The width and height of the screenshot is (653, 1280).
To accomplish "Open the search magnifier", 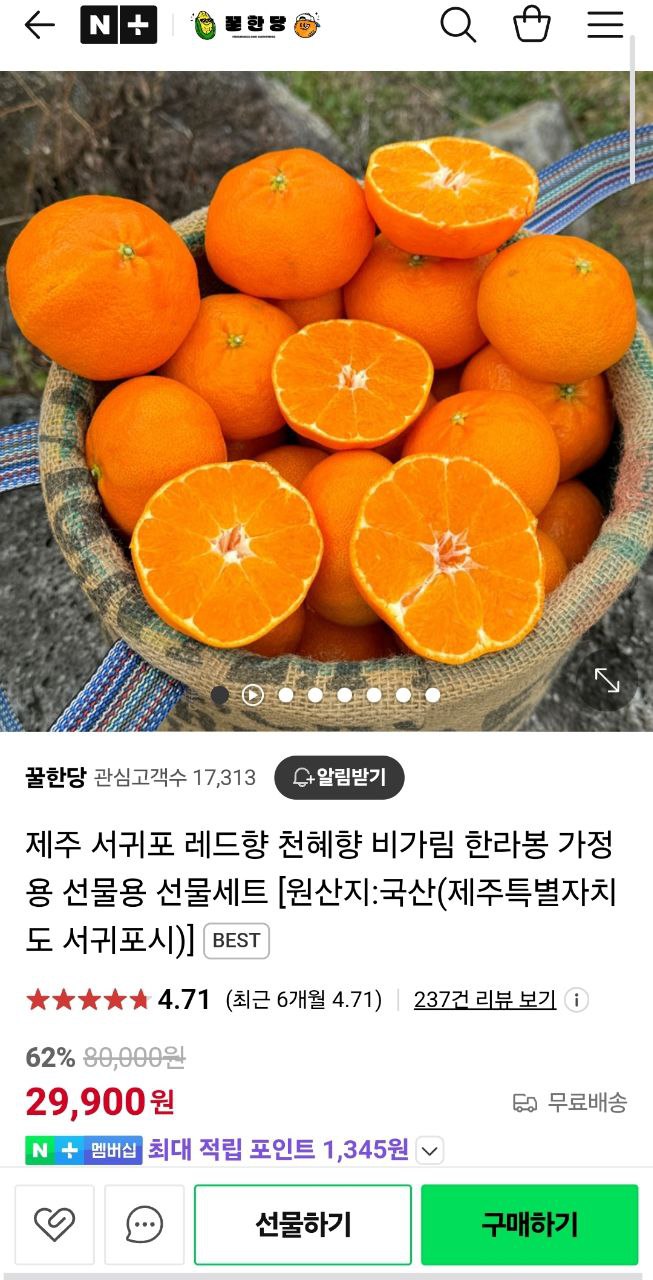I will click(458, 26).
